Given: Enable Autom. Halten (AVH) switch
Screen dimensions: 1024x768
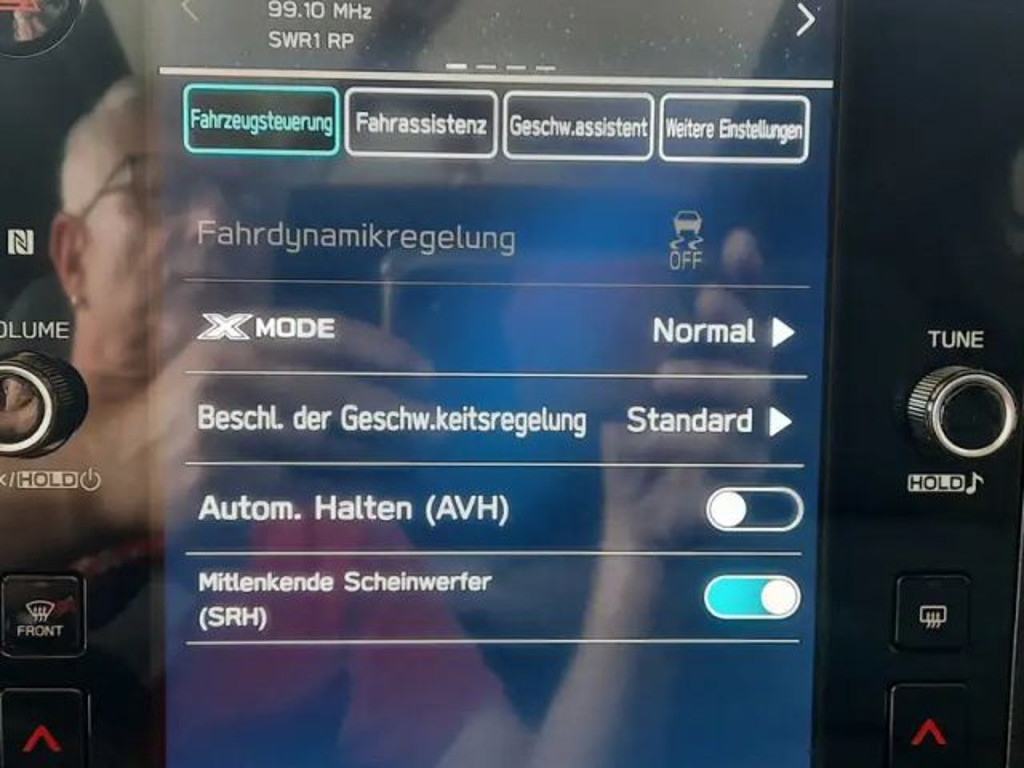Looking at the screenshot, I should (754, 509).
